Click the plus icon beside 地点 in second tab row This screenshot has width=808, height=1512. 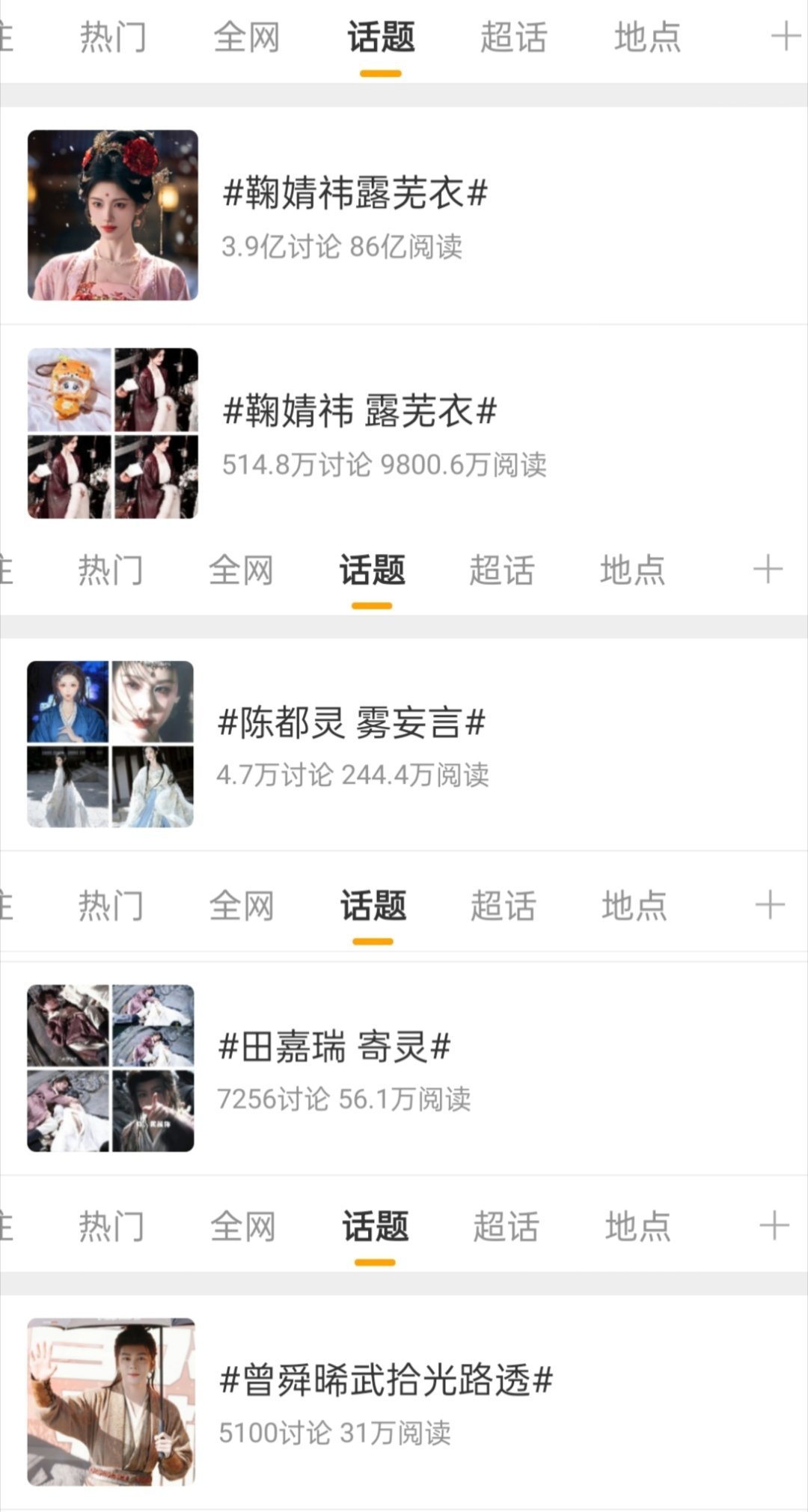point(768,569)
